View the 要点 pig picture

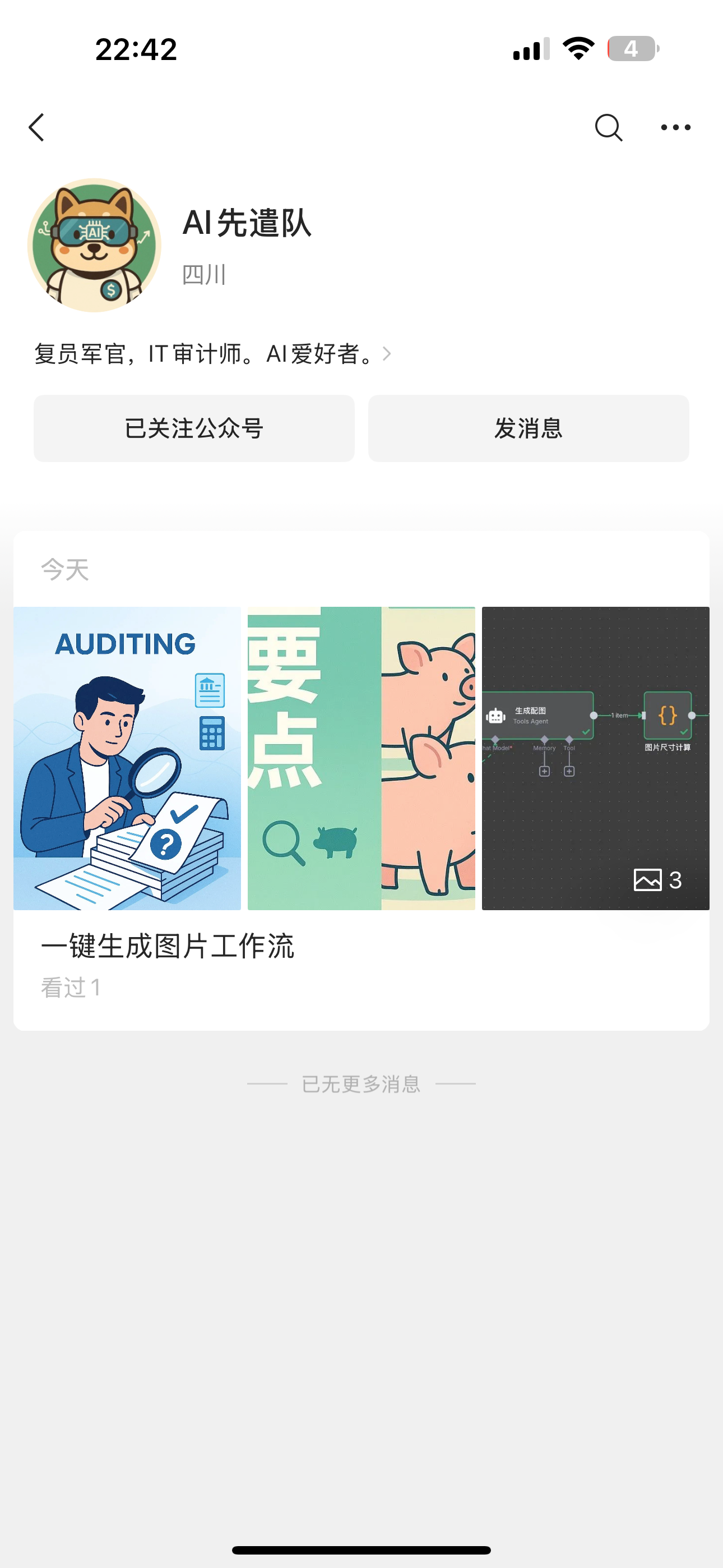(361, 758)
